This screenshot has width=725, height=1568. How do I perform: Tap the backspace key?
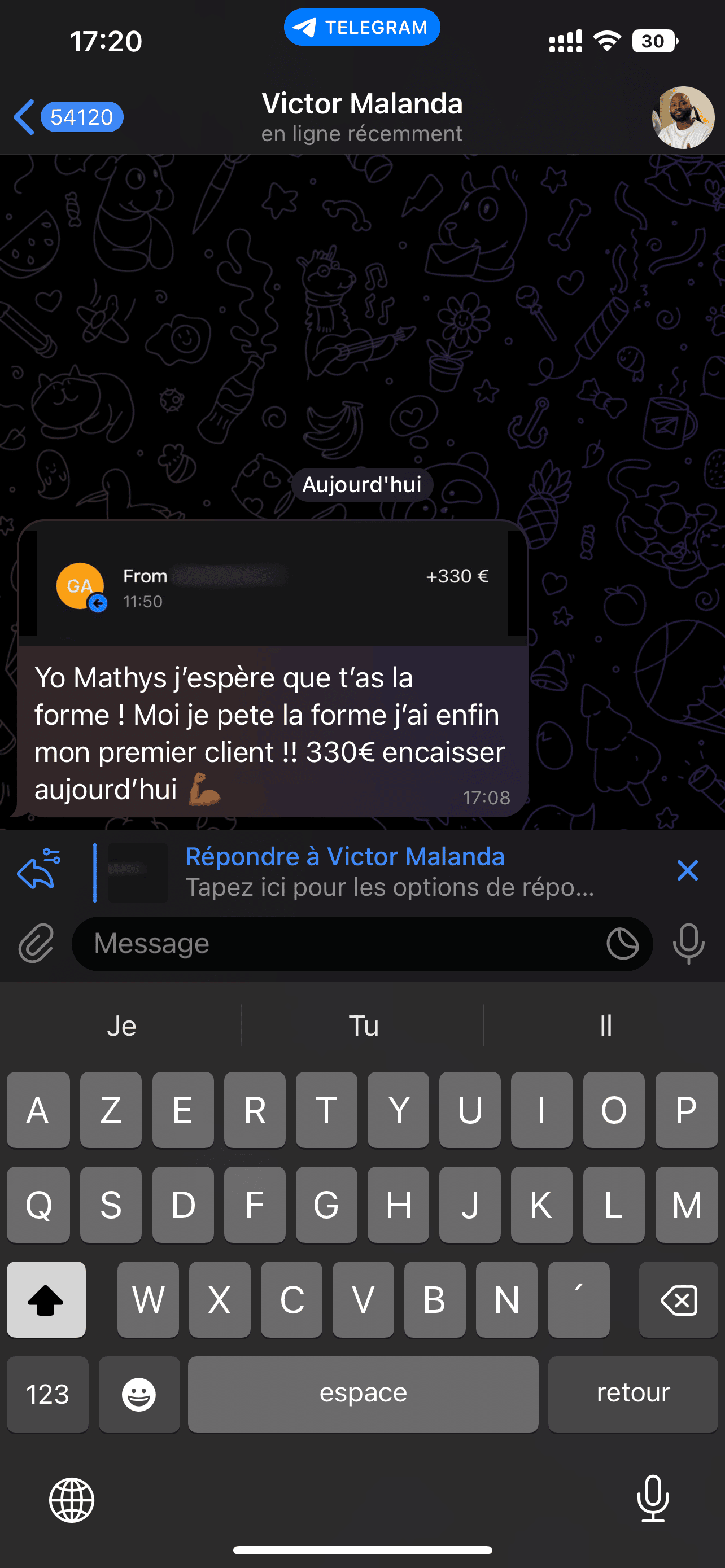(678, 1300)
